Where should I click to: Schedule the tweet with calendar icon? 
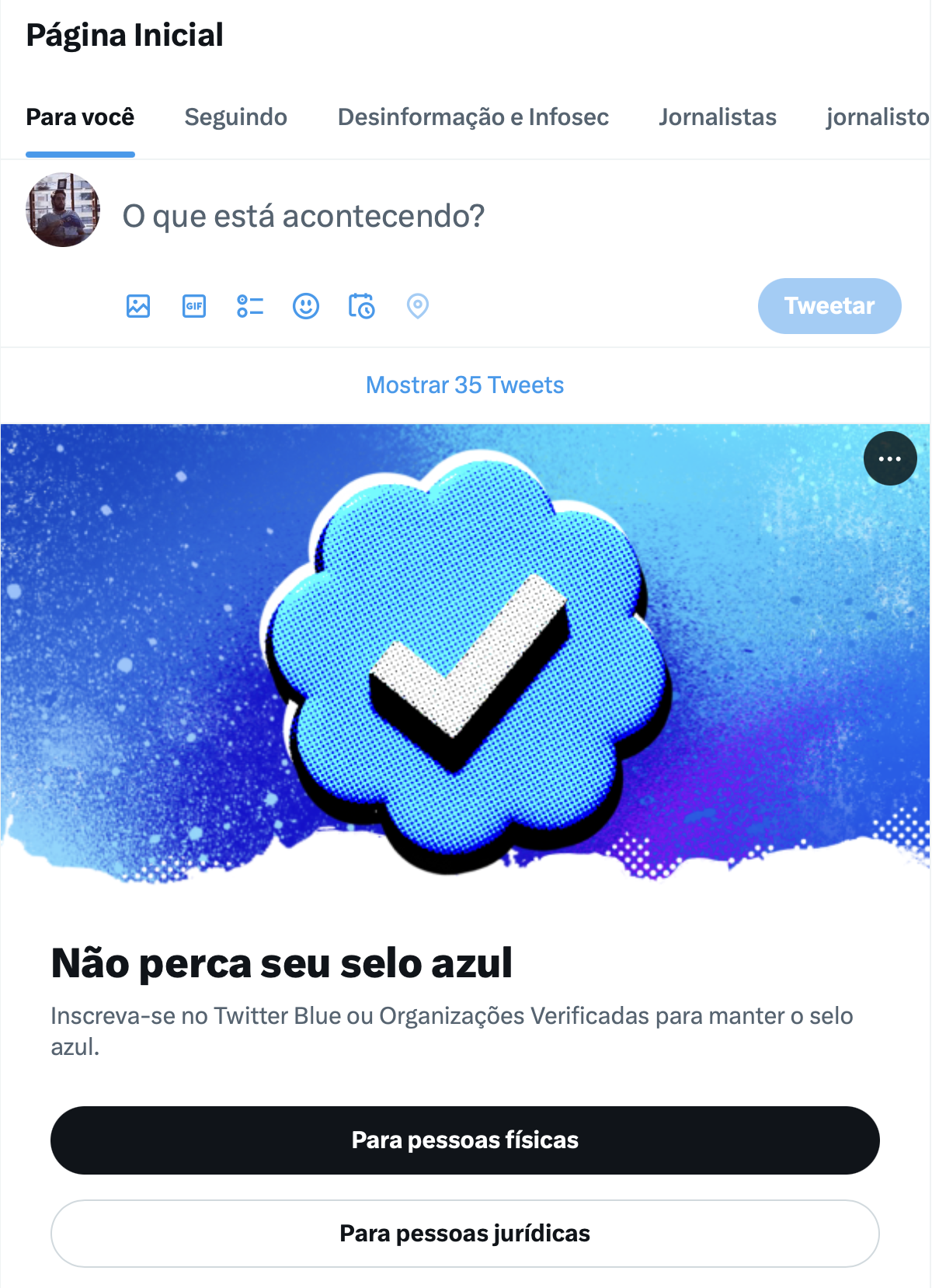tap(361, 306)
